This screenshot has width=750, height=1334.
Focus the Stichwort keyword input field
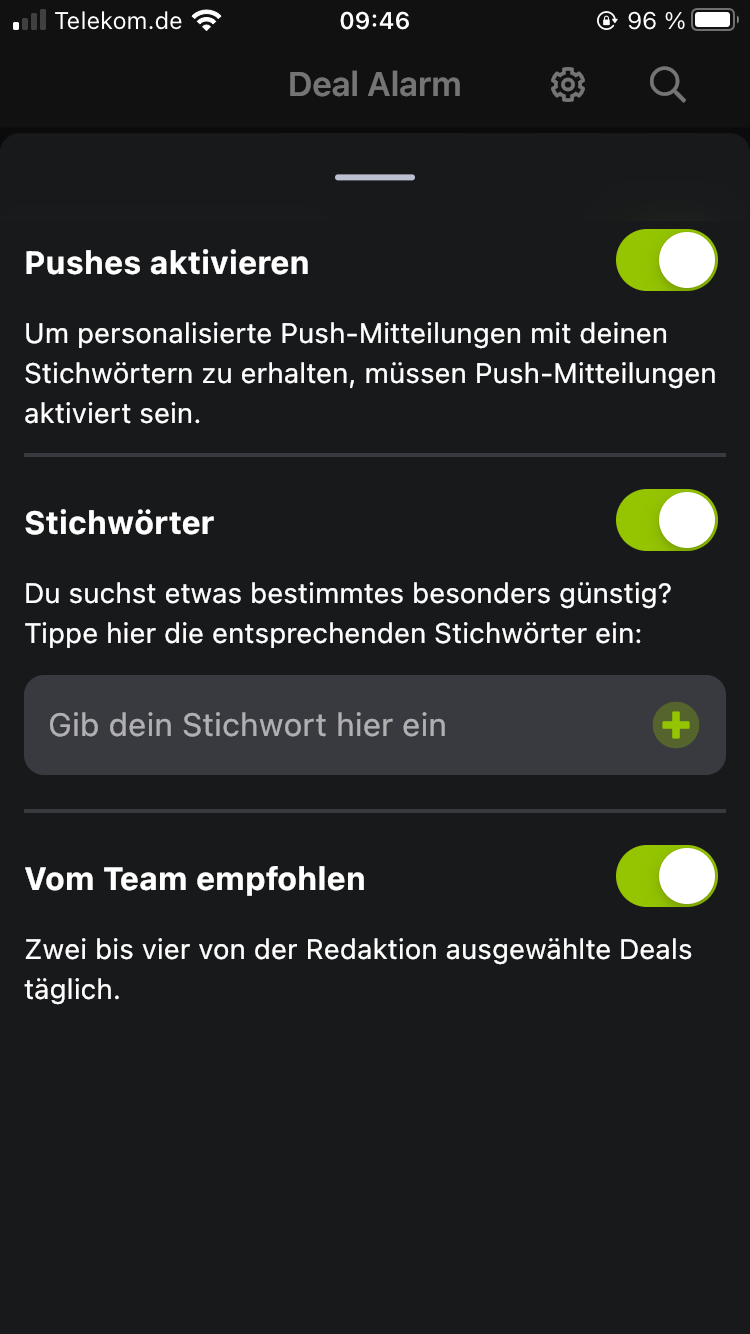tap(330, 725)
